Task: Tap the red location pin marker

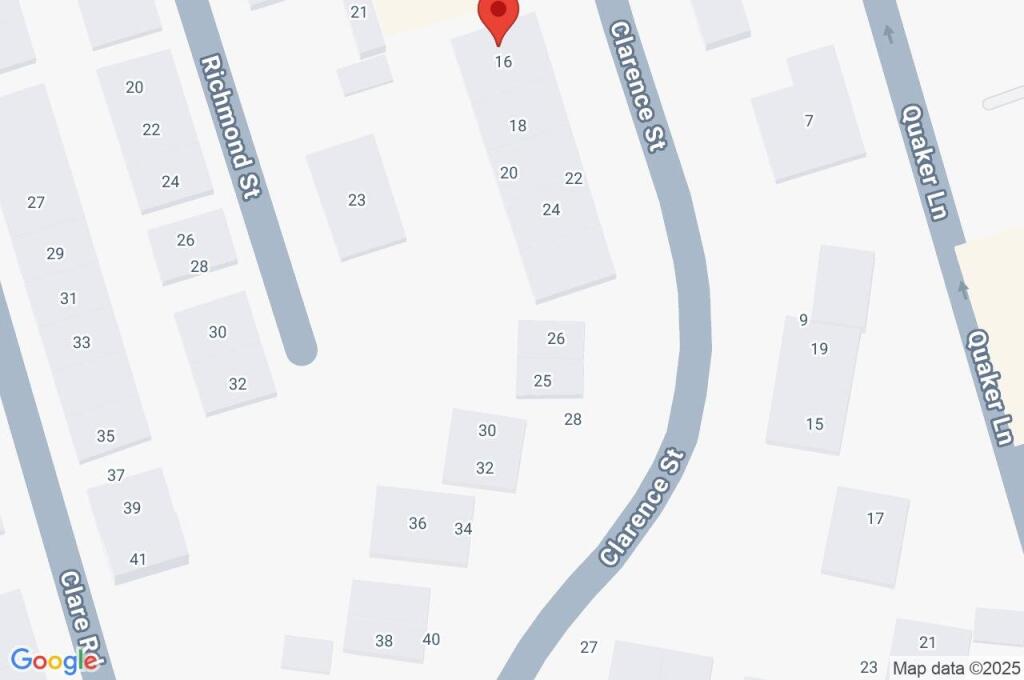Action: (498, 15)
